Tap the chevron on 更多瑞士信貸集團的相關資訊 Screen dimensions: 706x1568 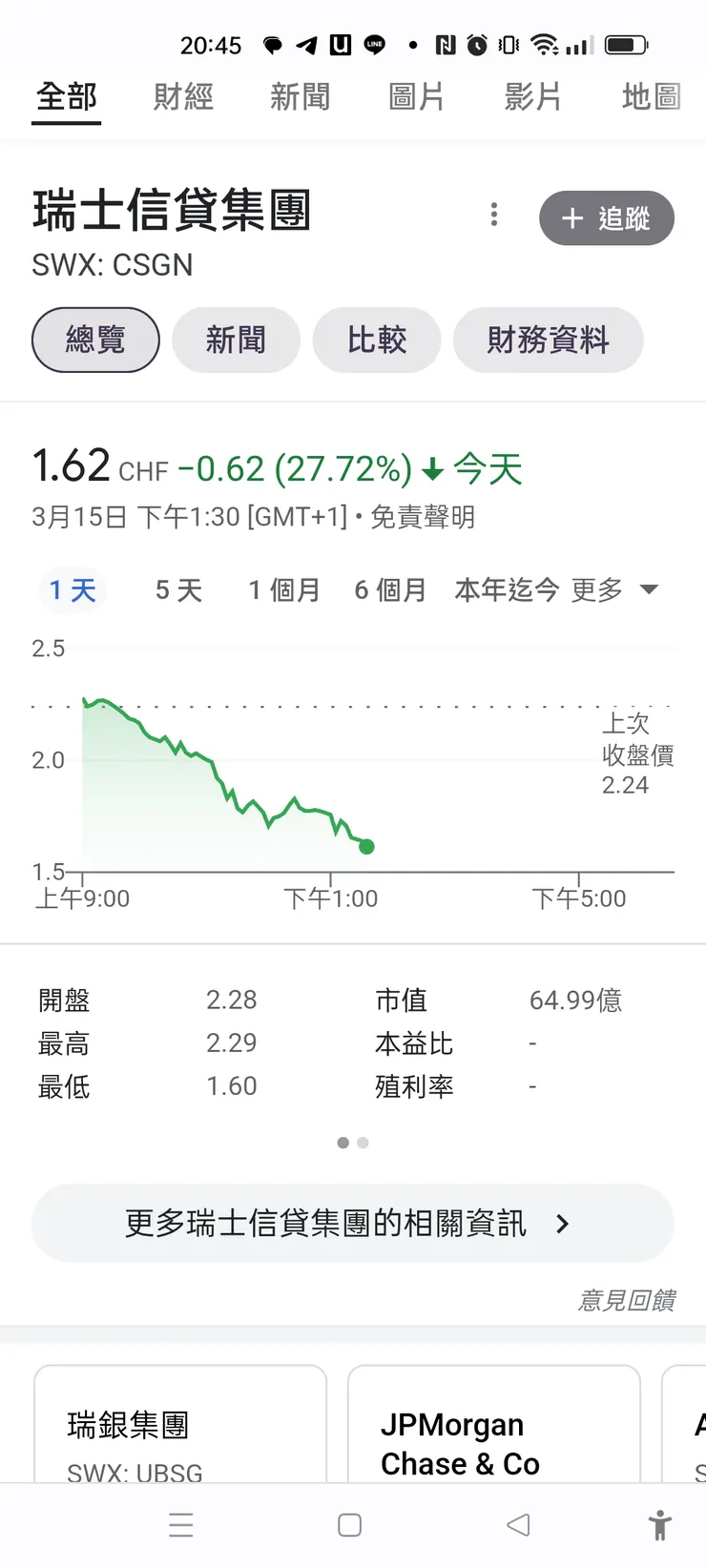562,1224
